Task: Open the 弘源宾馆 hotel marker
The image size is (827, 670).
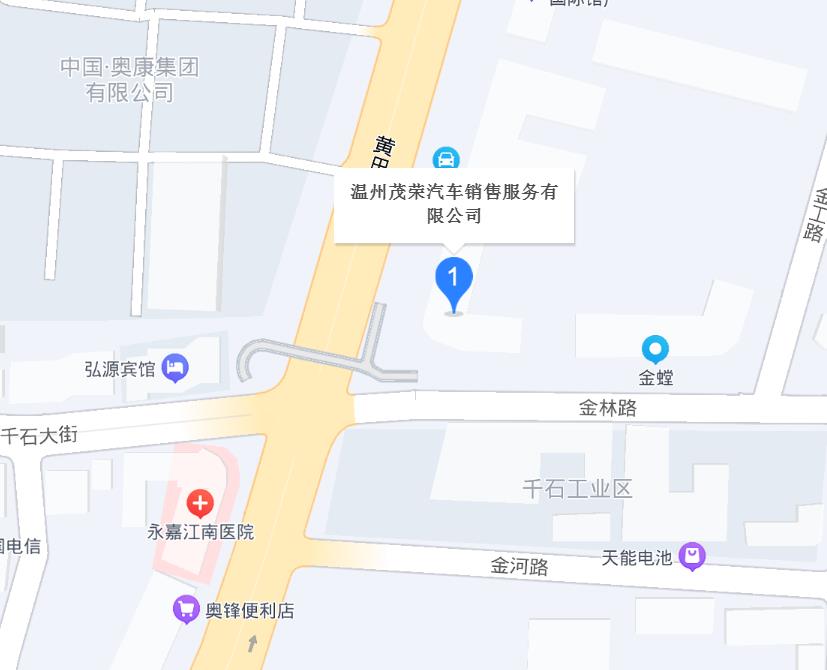Action: click(x=175, y=368)
